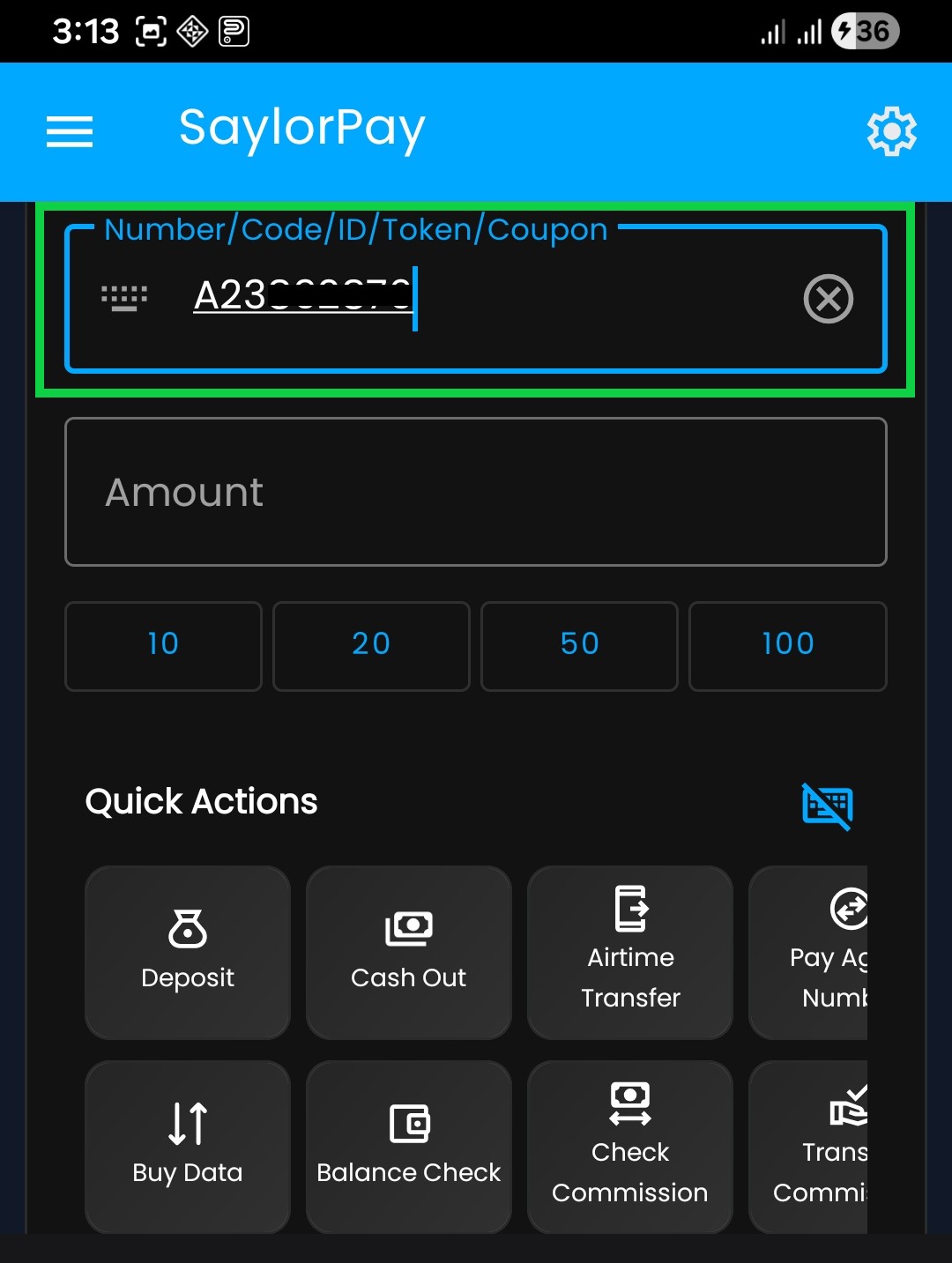
Task: Tap the Number/Code/ID/Token/Coupon field
Action: [x=476, y=299]
